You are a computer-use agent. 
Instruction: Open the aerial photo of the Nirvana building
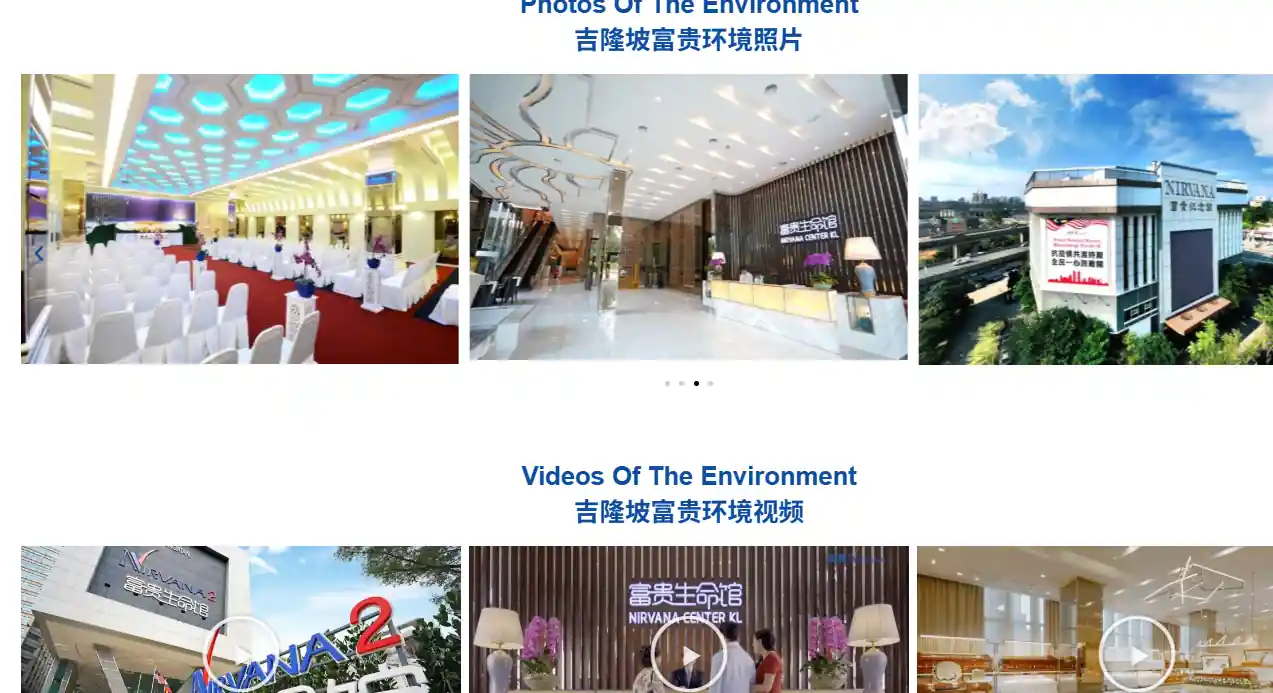[x=1096, y=219]
